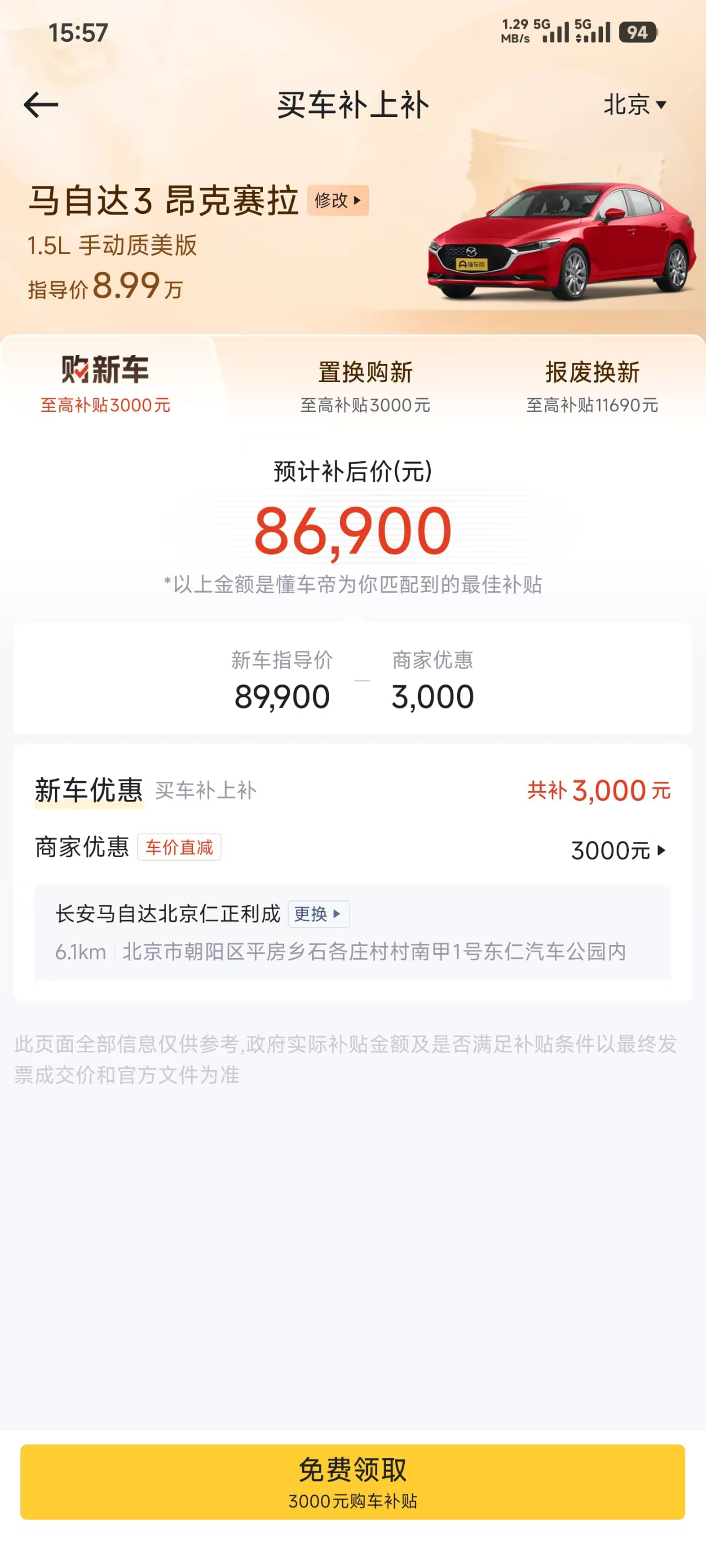Tap 免费领取 to claim the 3000元 subsidy
706x1568 pixels.
click(352, 1481)
